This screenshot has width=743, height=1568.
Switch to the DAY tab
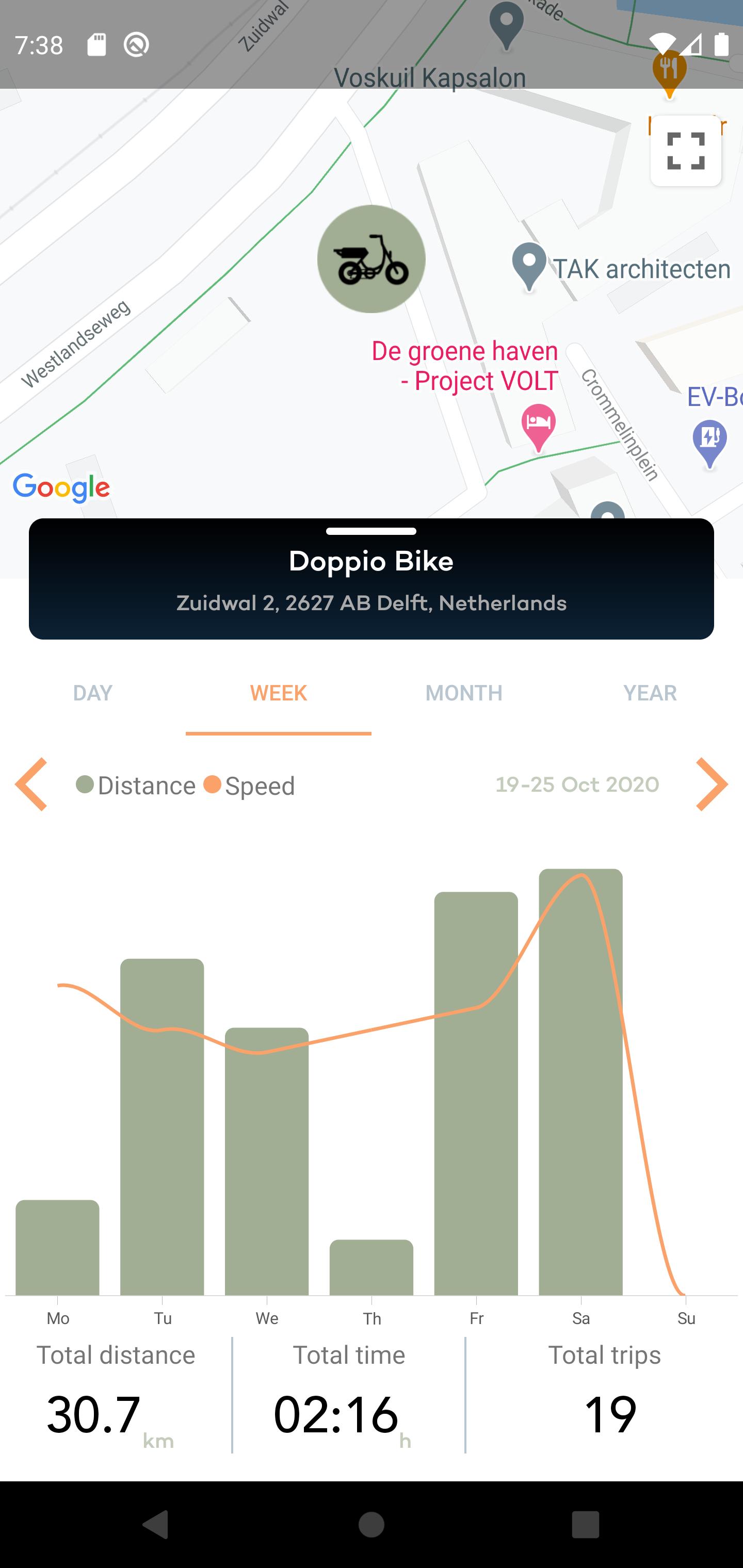[x=92, y=693]
